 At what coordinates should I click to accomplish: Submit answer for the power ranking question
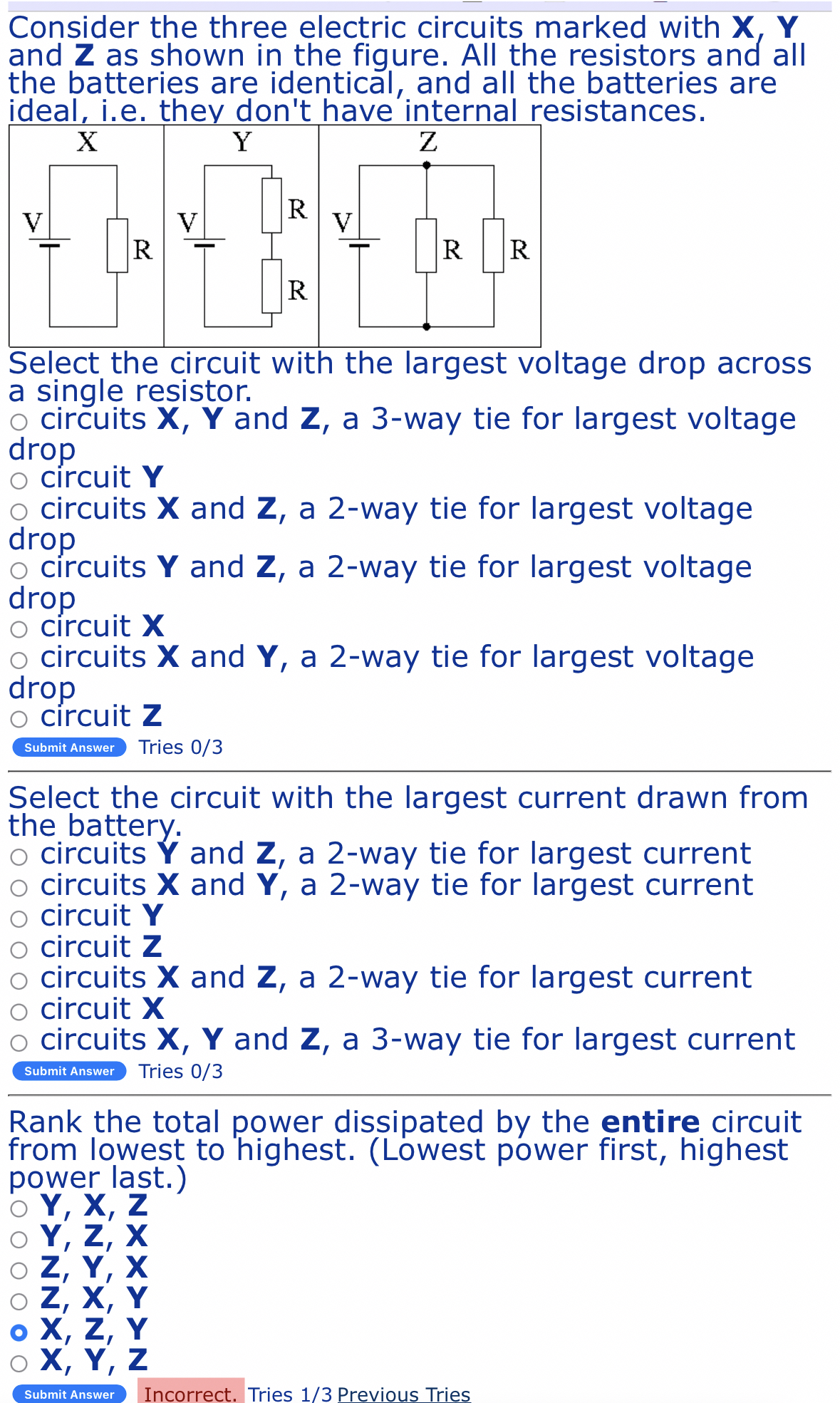click(x=69, y=1394)
